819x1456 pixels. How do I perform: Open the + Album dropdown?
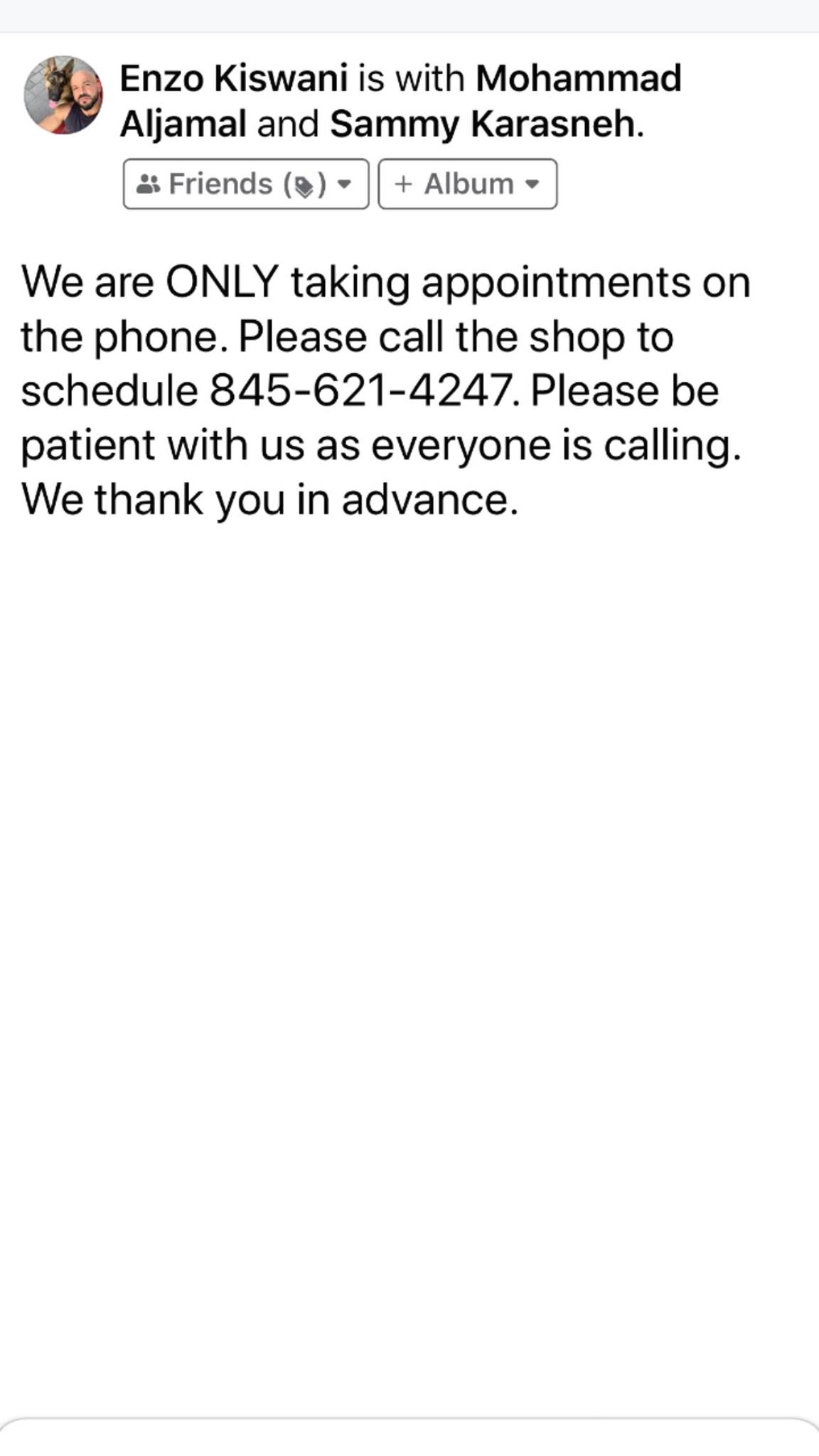pyautogui.click(x=467, y=184)
